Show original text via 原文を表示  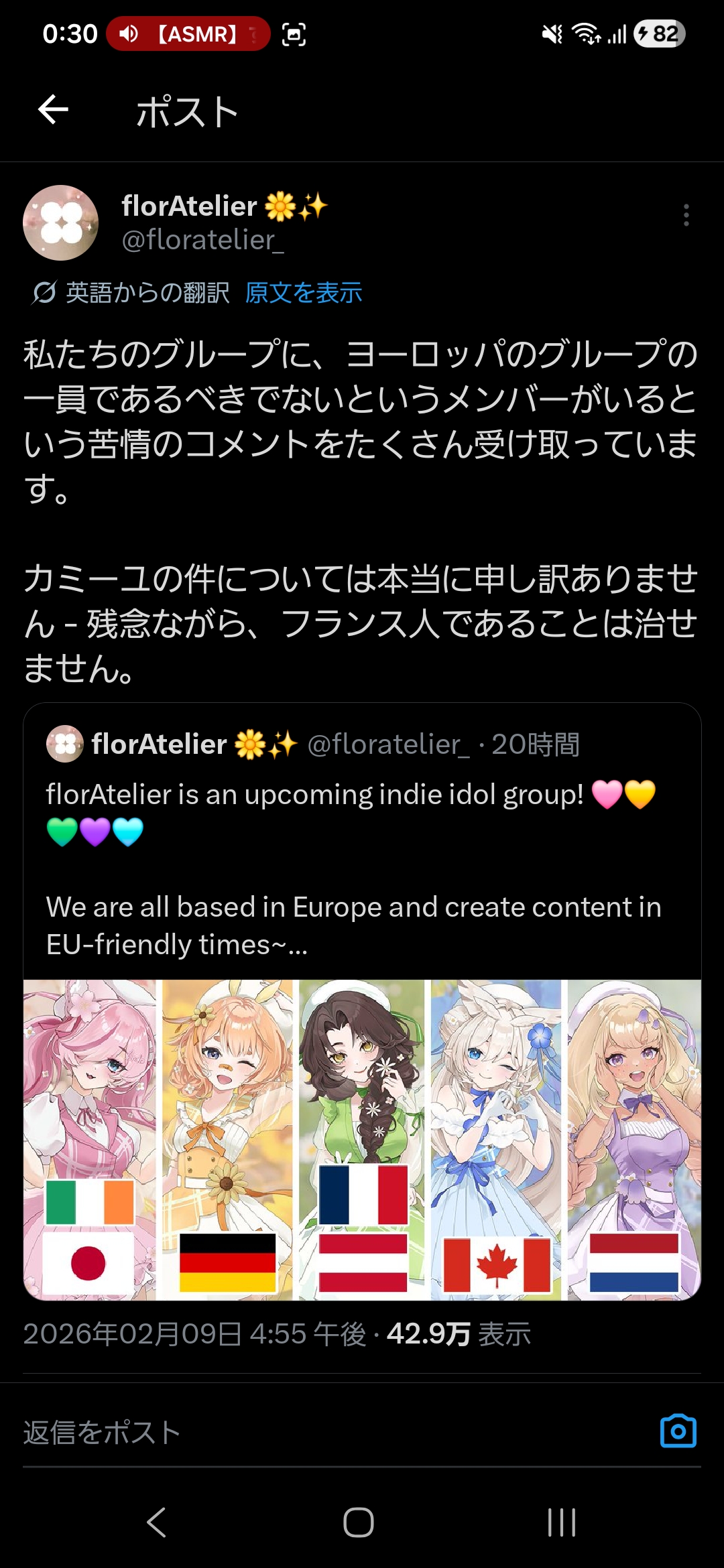click(304, 293)
